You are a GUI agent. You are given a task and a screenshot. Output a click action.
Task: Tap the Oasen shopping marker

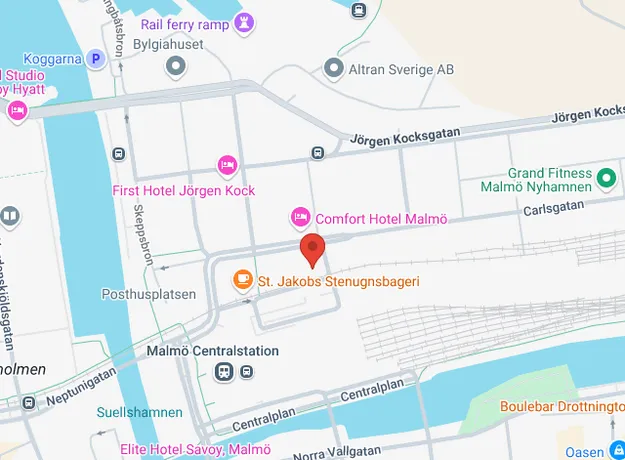[x=617, y=452]
